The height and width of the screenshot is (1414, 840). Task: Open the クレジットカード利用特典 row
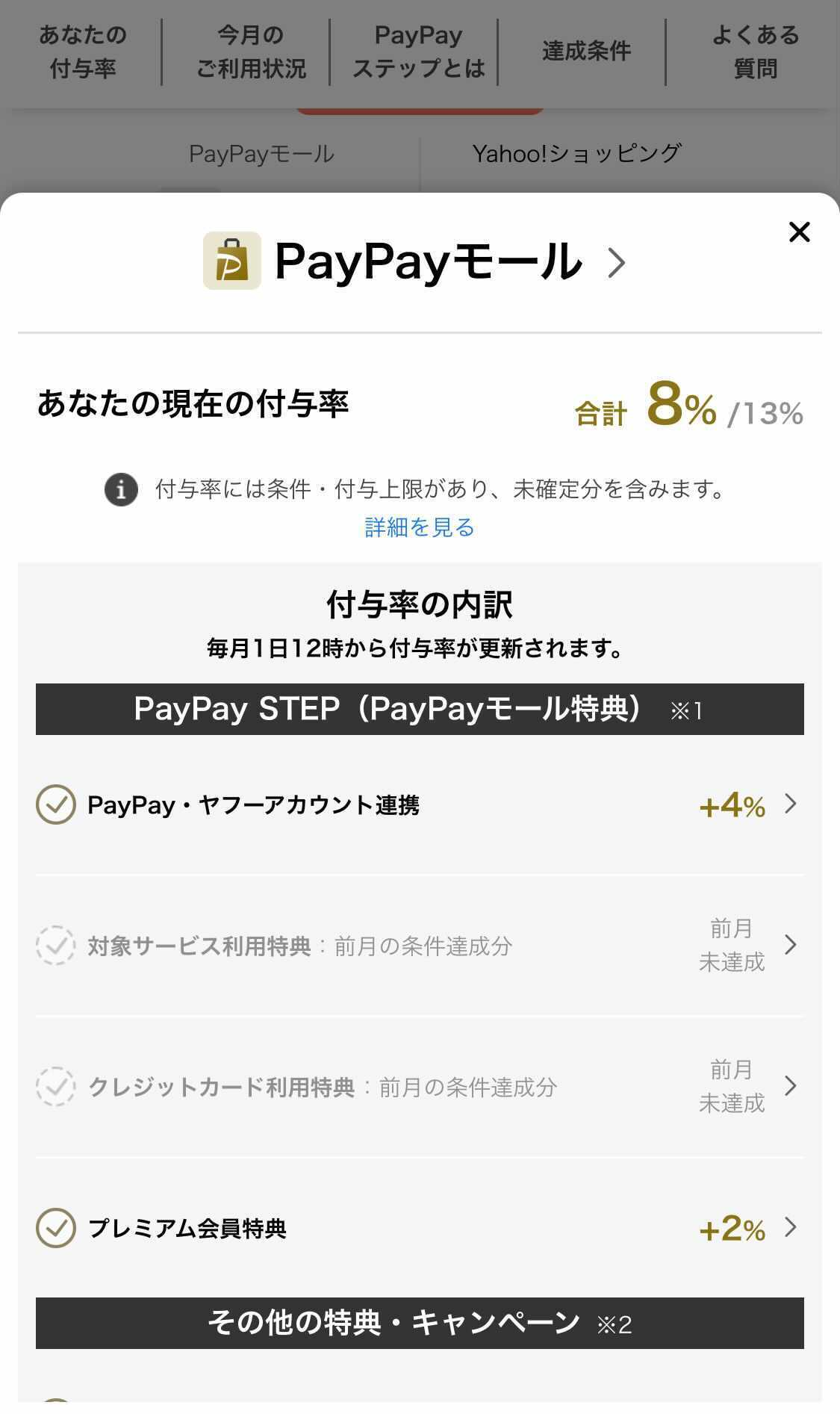[x=420, y=1087]
